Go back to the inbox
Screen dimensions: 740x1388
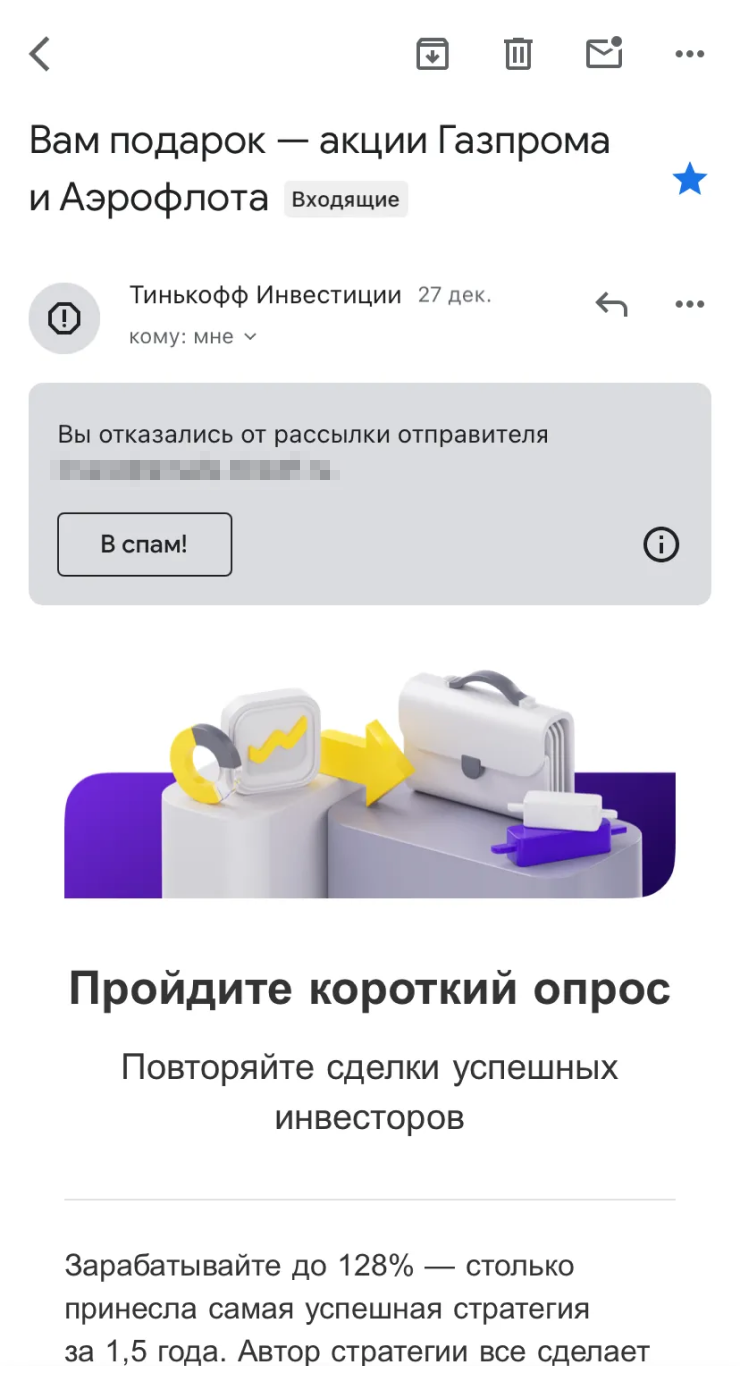[40, 54]
